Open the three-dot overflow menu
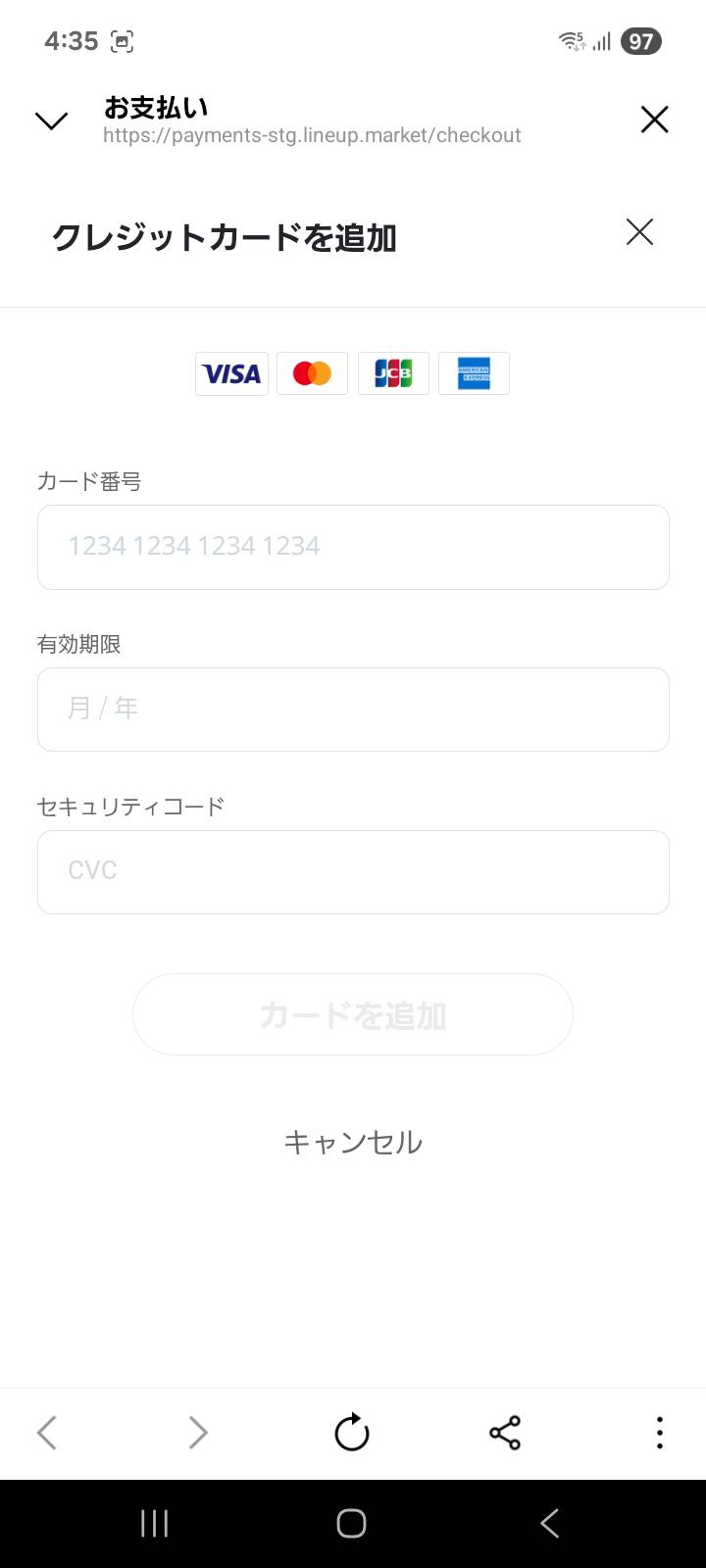The height and width of the screenshot is (1568, 706). coord(659,1433)
